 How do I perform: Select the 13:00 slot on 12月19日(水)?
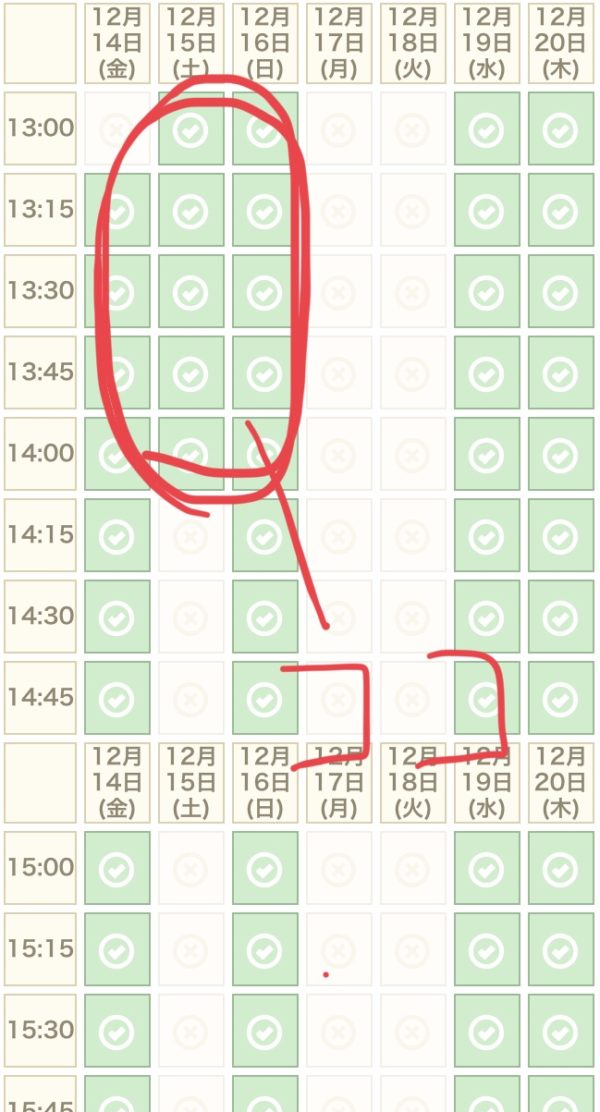point(487,128)
